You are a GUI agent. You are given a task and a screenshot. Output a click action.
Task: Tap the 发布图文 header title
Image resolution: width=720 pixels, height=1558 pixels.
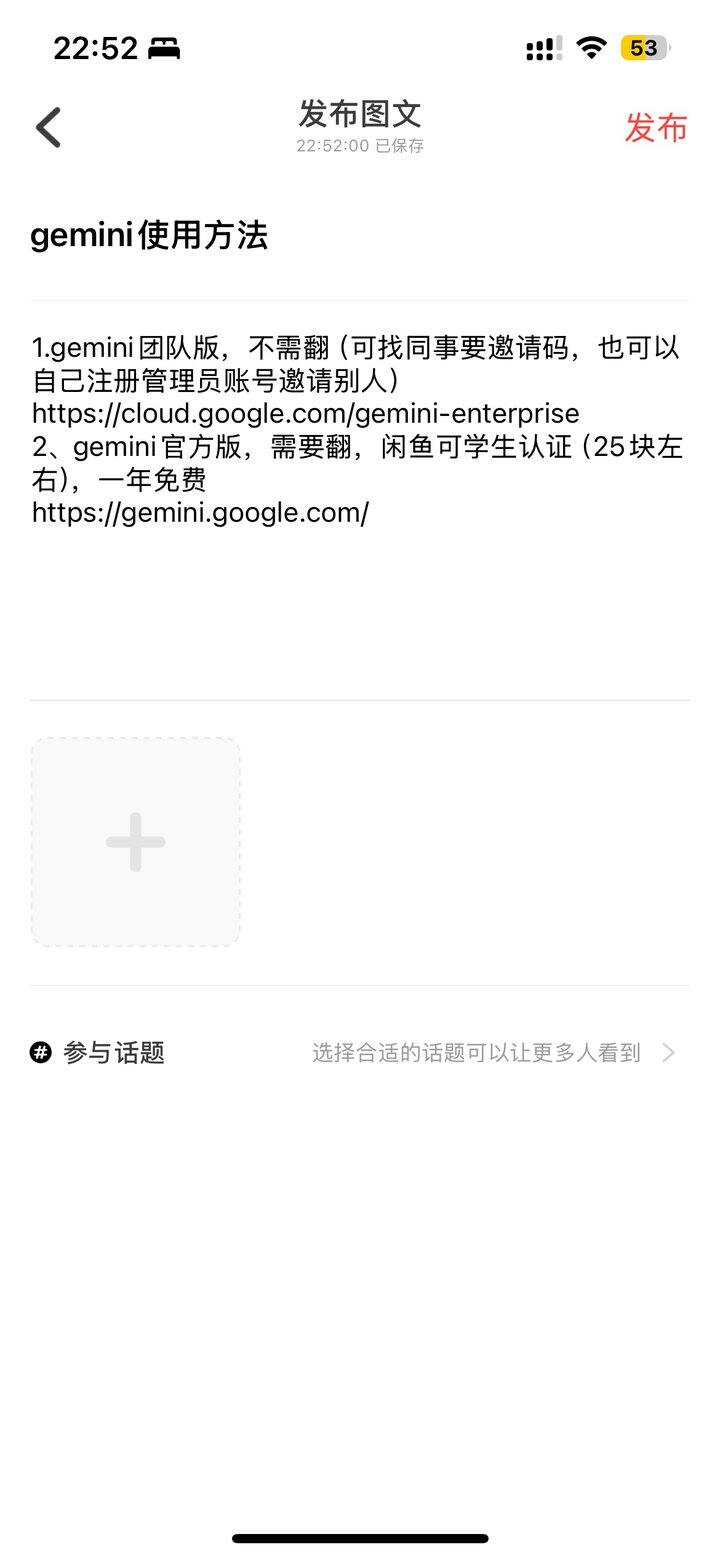coord(358,113)
